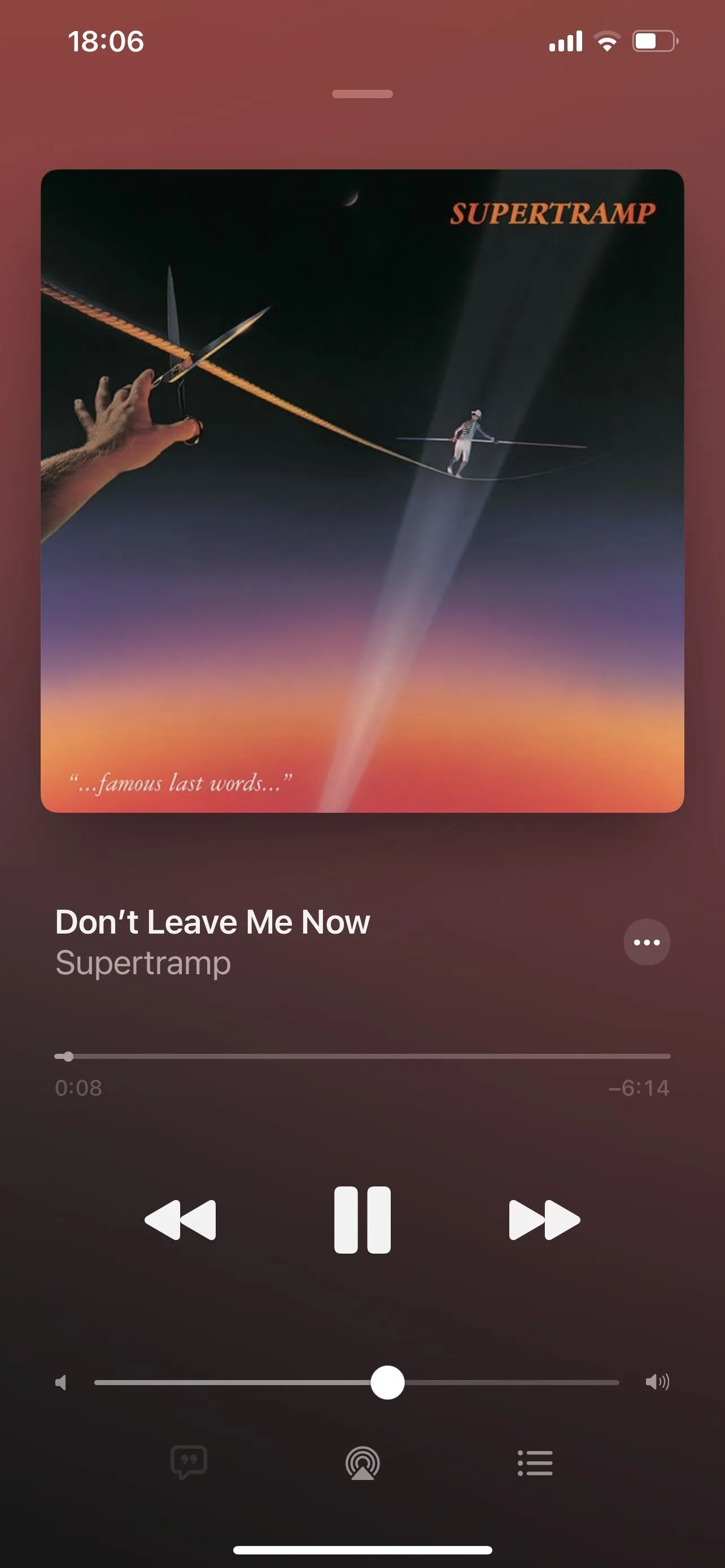Skip to the next track
725x1568 pixels.
(544, 1220)
